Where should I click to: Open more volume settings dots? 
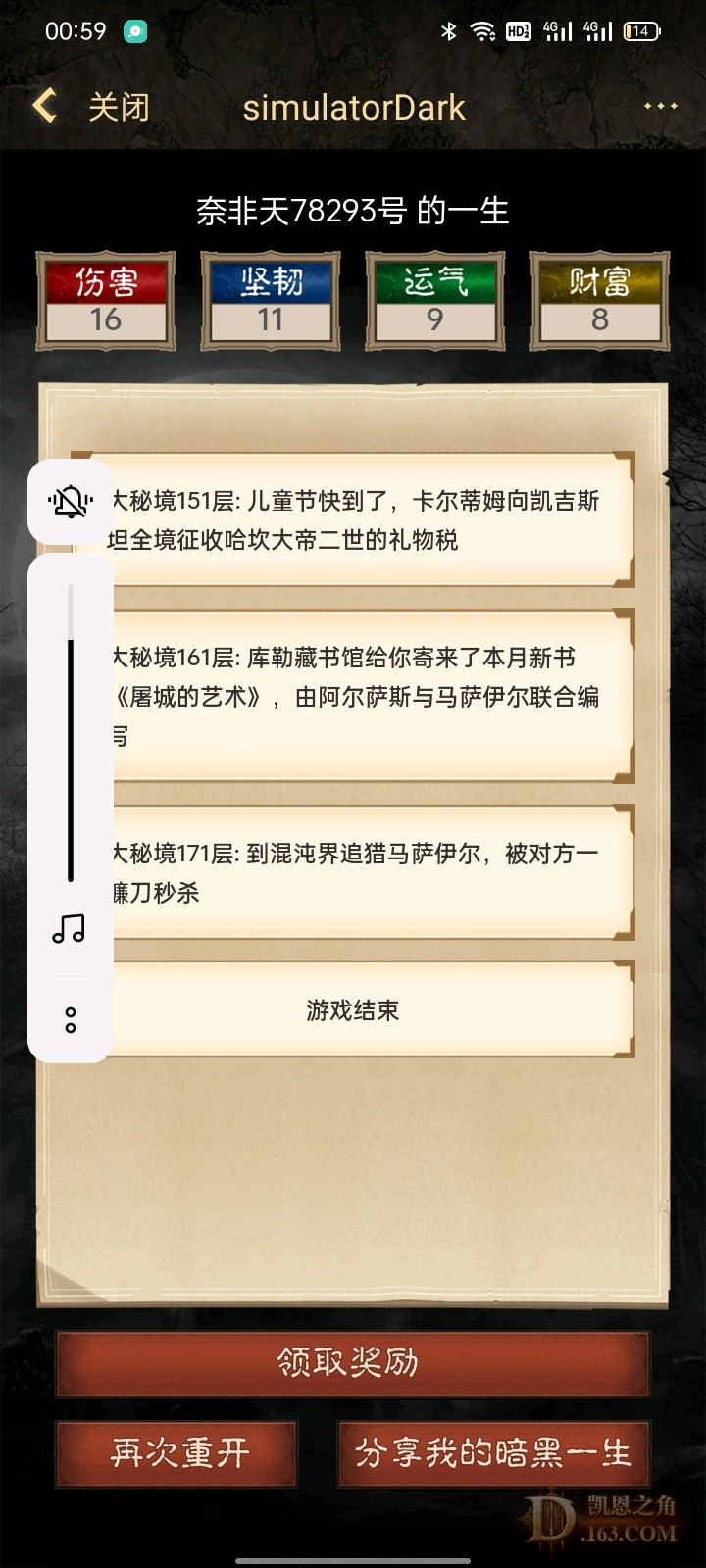71,1020
